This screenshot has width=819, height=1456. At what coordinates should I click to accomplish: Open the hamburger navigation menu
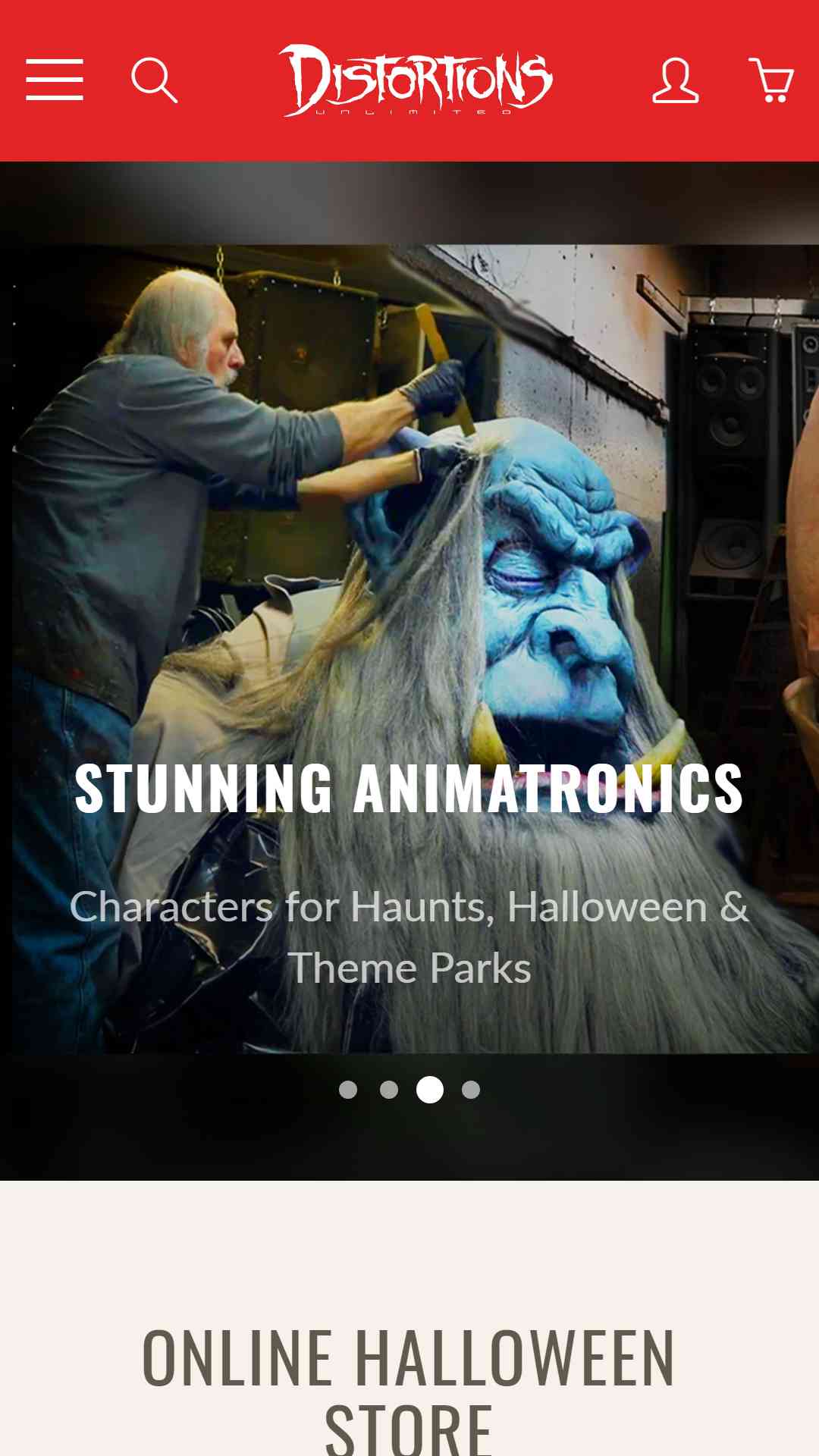point(55,80)
